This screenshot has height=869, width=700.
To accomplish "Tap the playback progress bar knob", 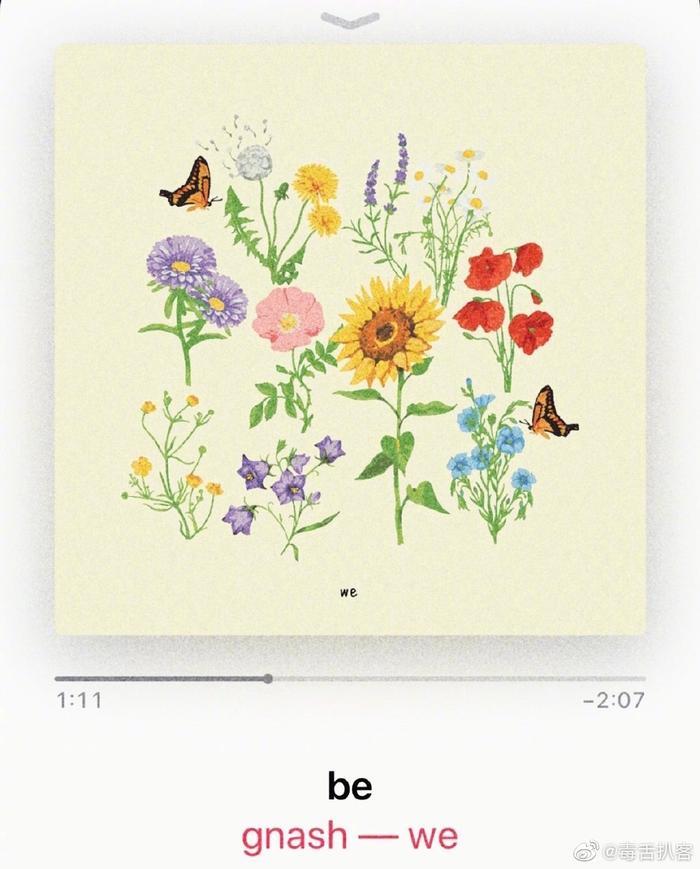I will pos(268,678).
